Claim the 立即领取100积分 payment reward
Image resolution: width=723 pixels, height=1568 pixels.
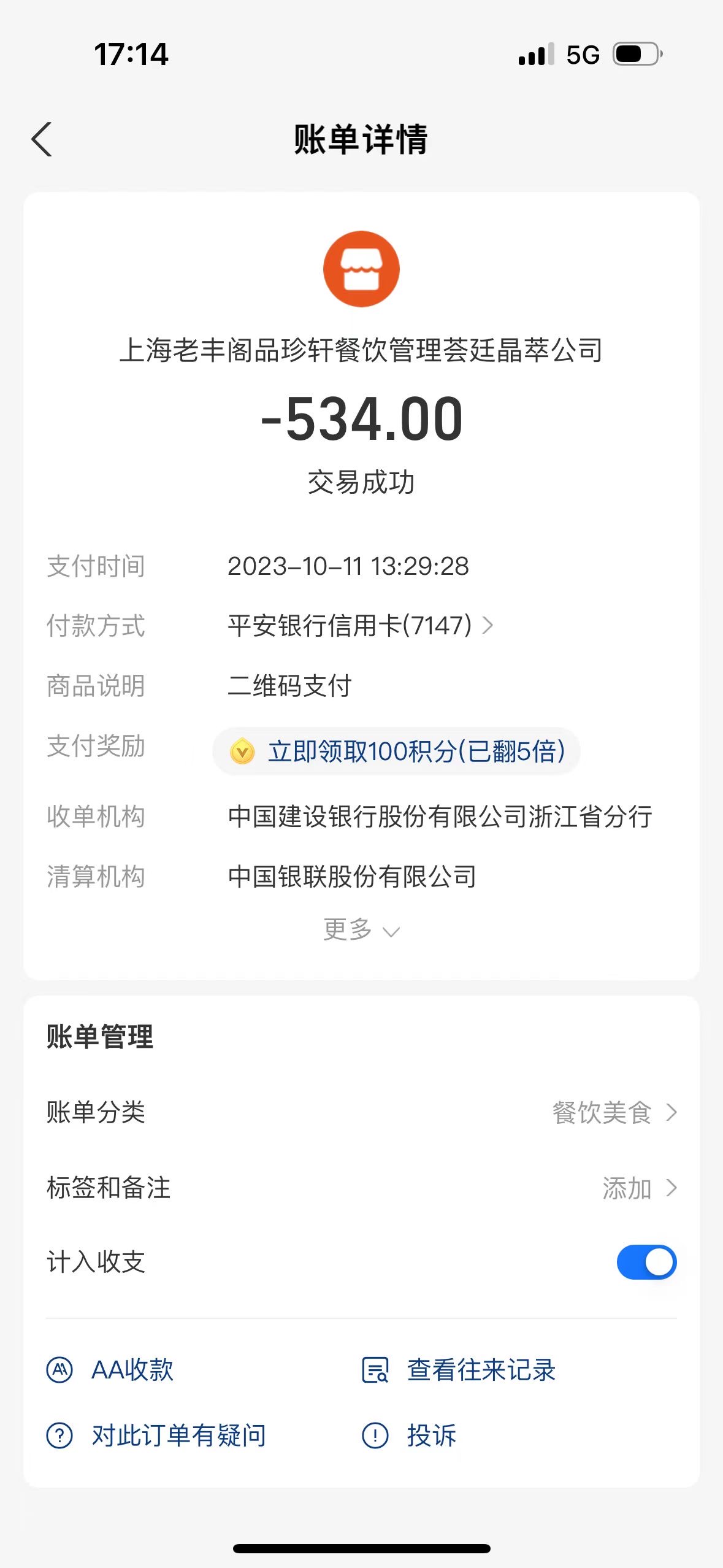[396, 751]
